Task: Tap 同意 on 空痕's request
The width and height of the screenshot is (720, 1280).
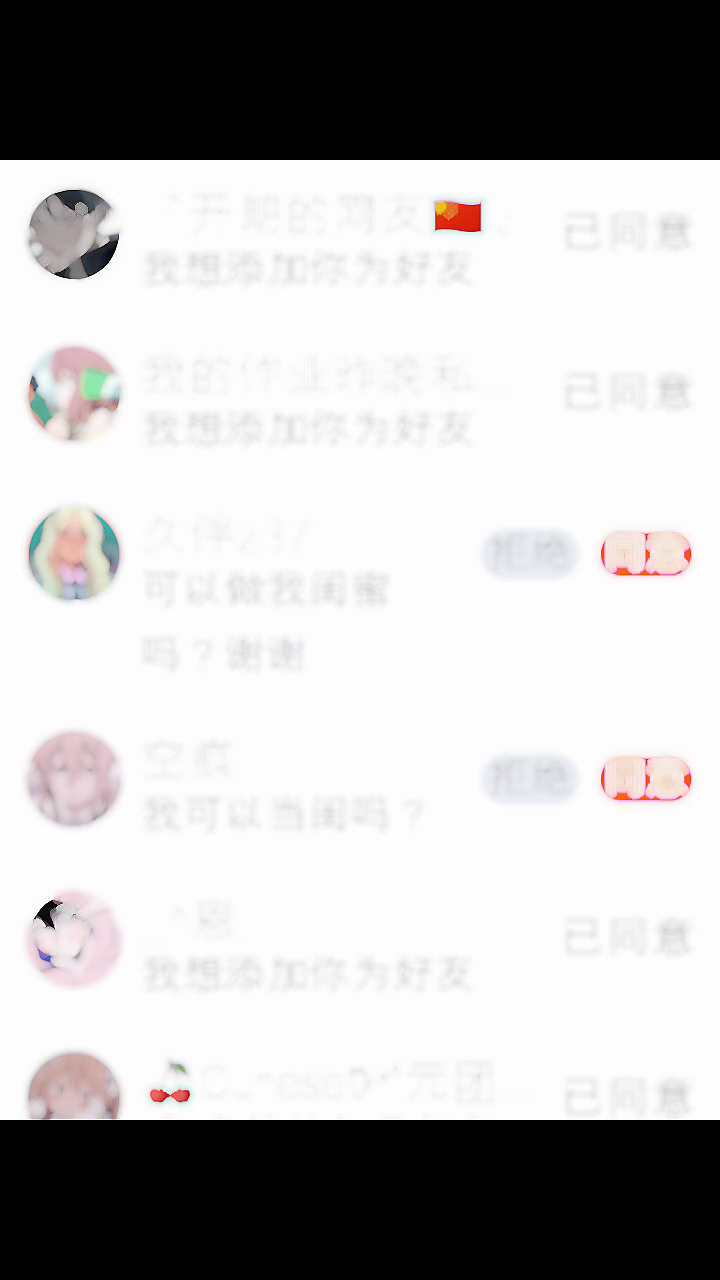Action: pyautogui.click(x=646, y=778)
